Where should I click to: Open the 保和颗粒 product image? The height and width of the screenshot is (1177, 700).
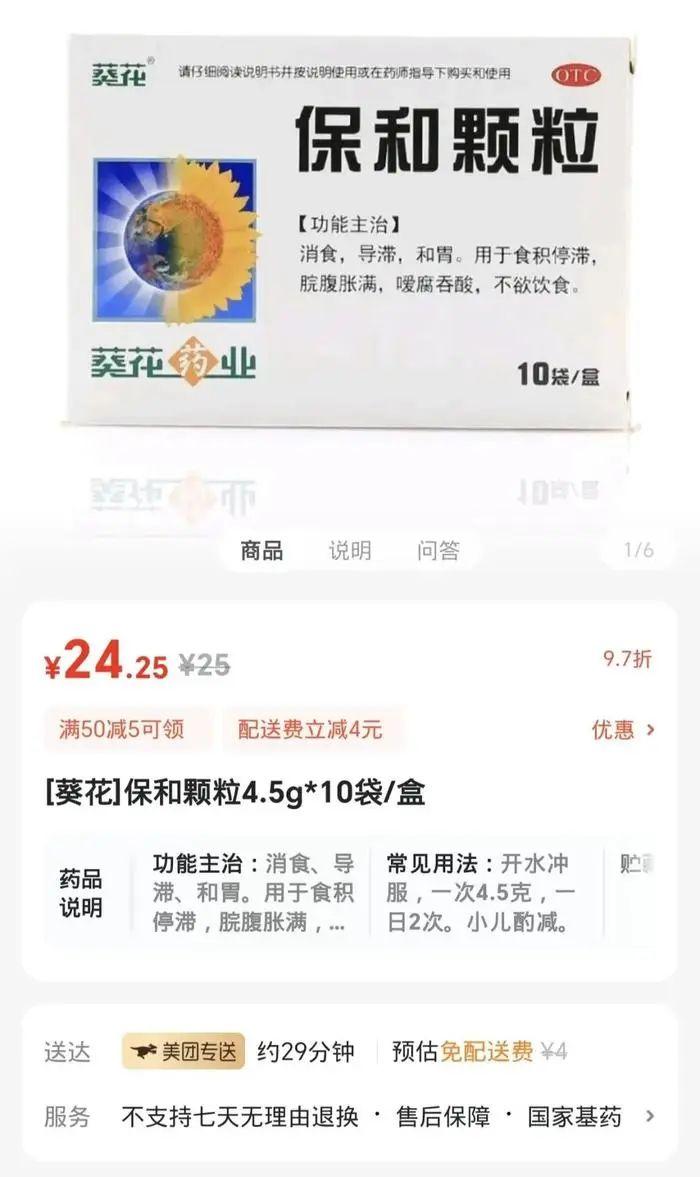[350, 233]
